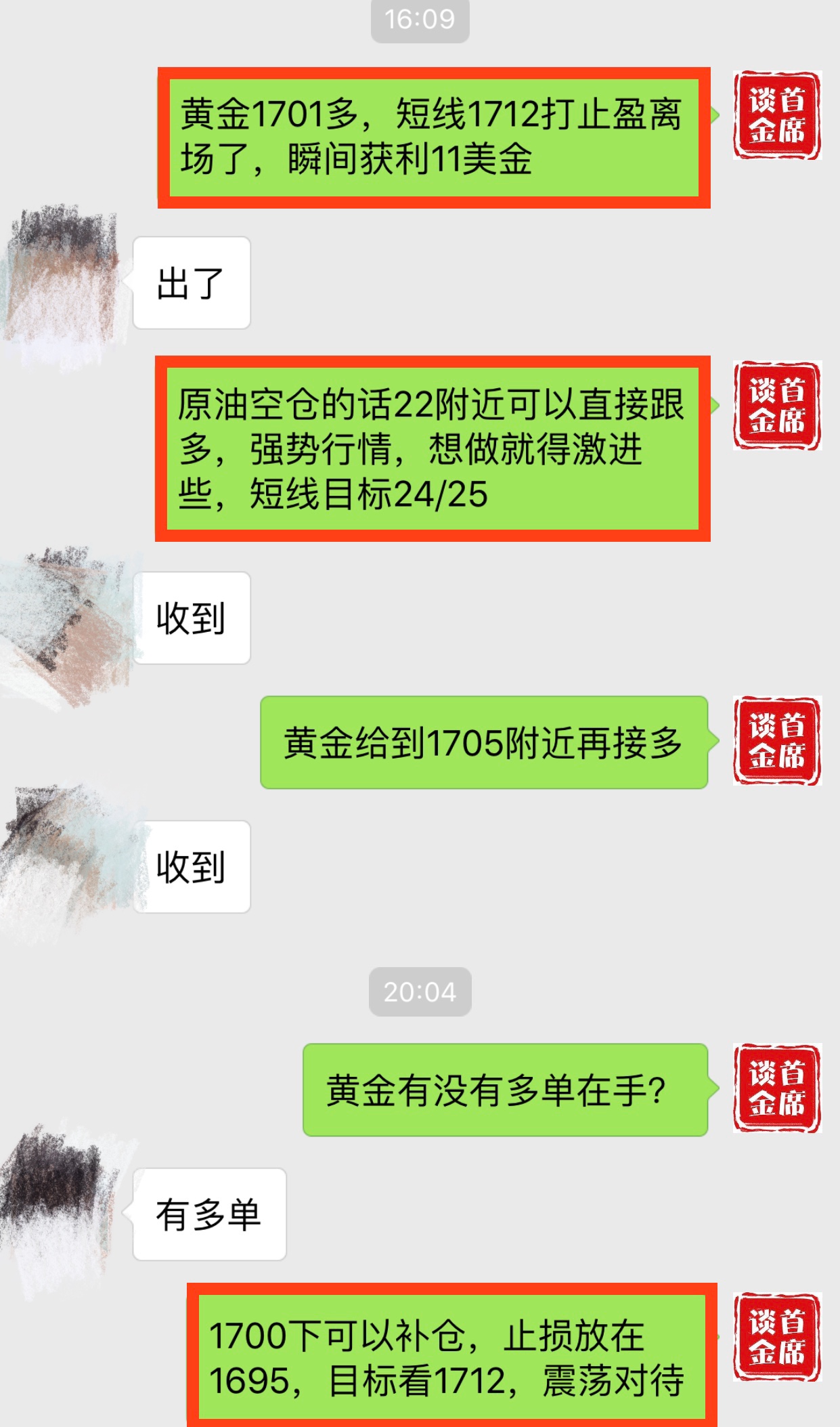
Task: Open blurred avatar next to the 有多单 reply
Action: 60,1212
